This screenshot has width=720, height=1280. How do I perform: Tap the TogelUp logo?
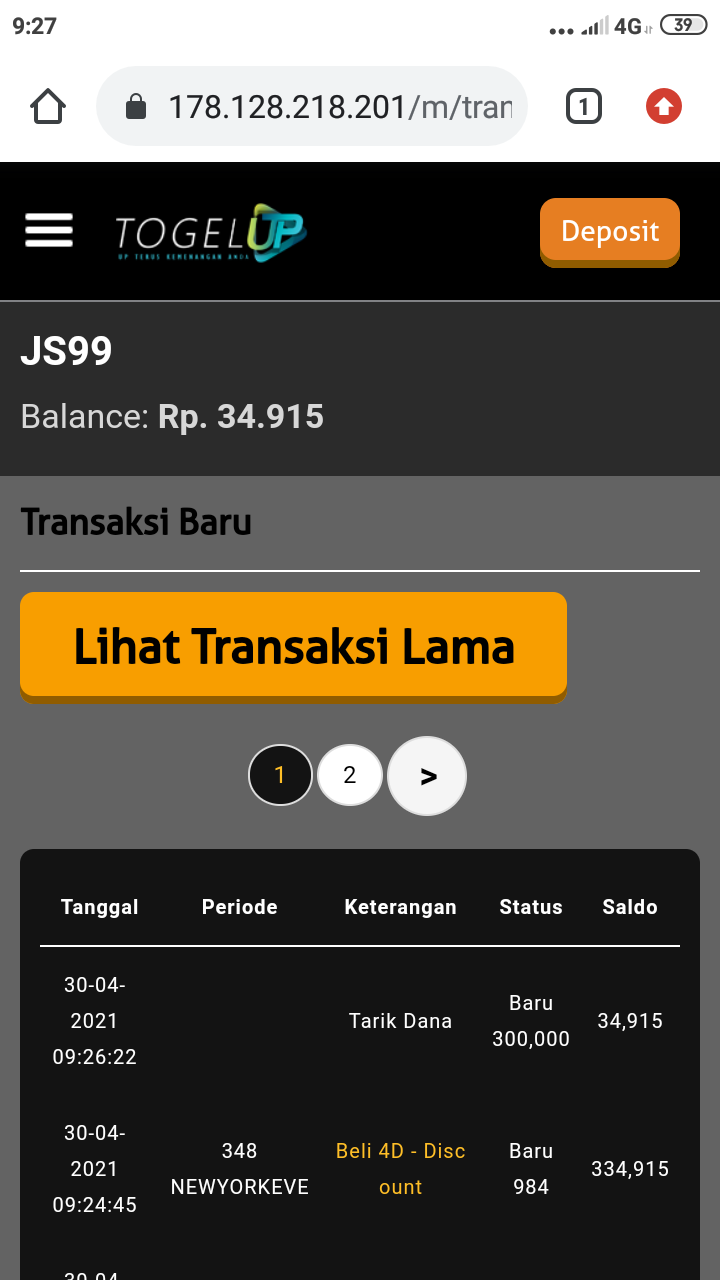coord(210,232)
